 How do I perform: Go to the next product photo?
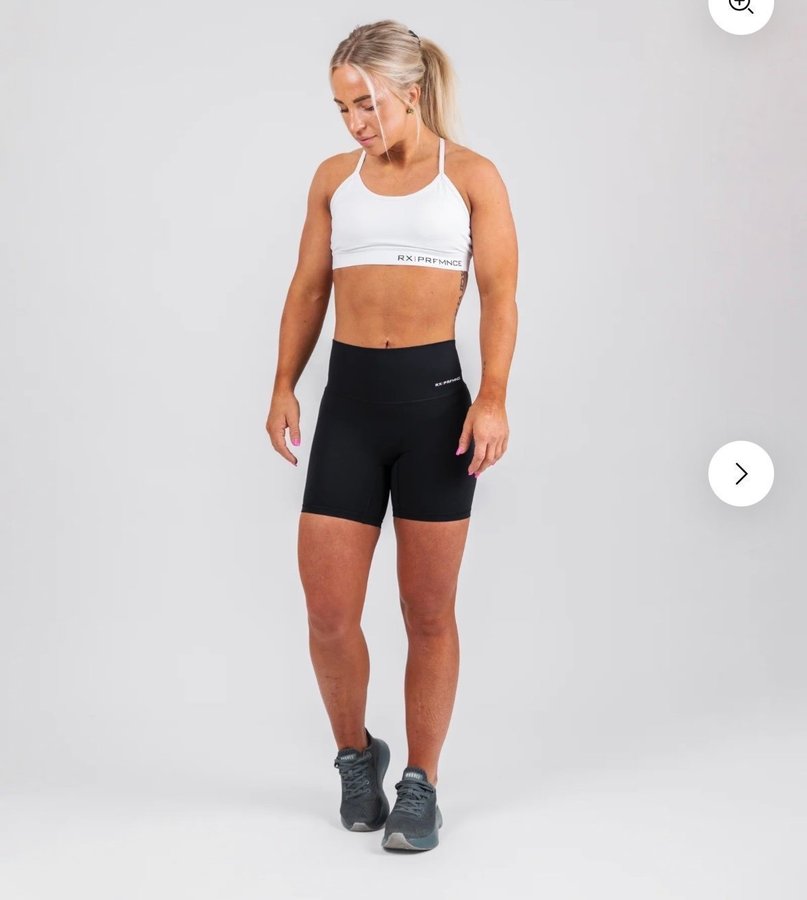click(x=741, y=473)
